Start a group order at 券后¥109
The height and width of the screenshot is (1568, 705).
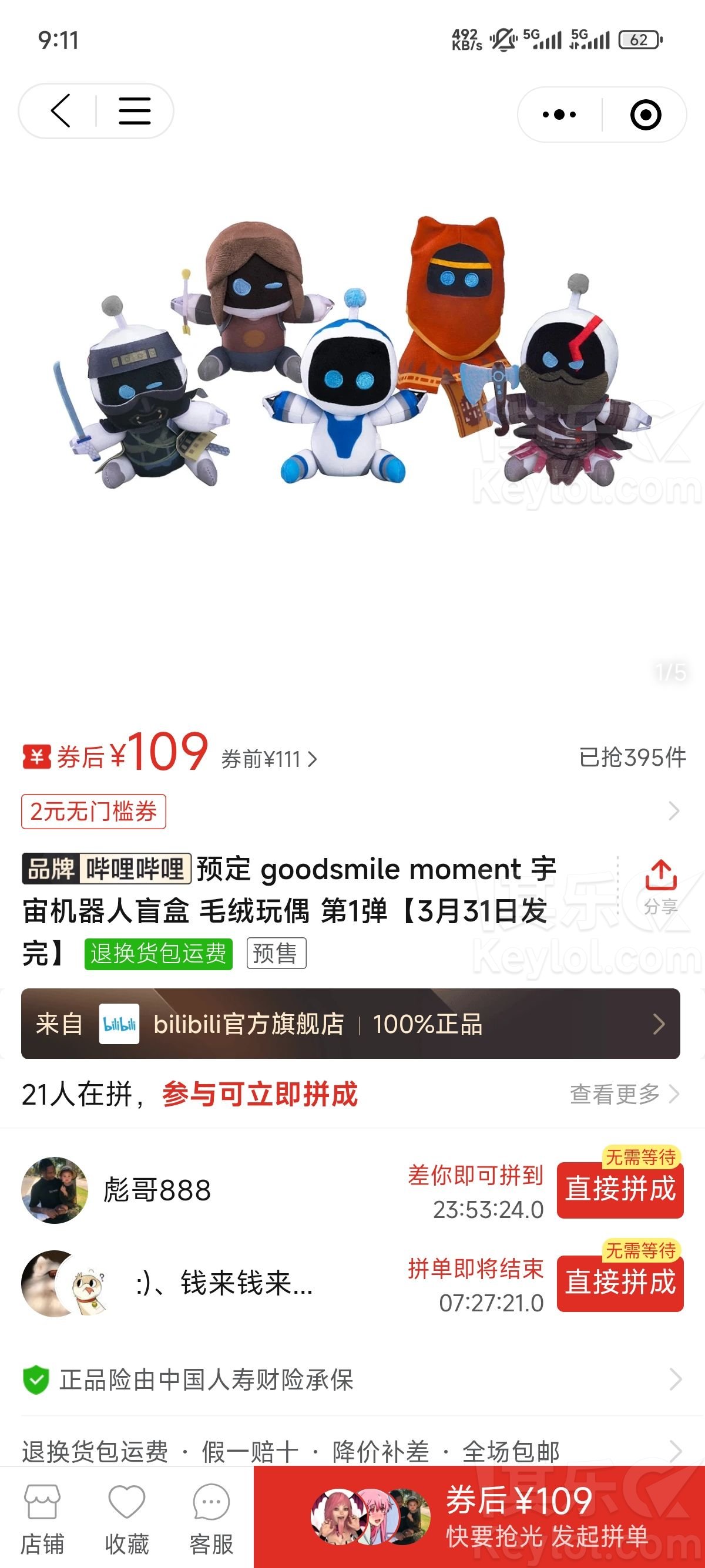pos(518,1517)
